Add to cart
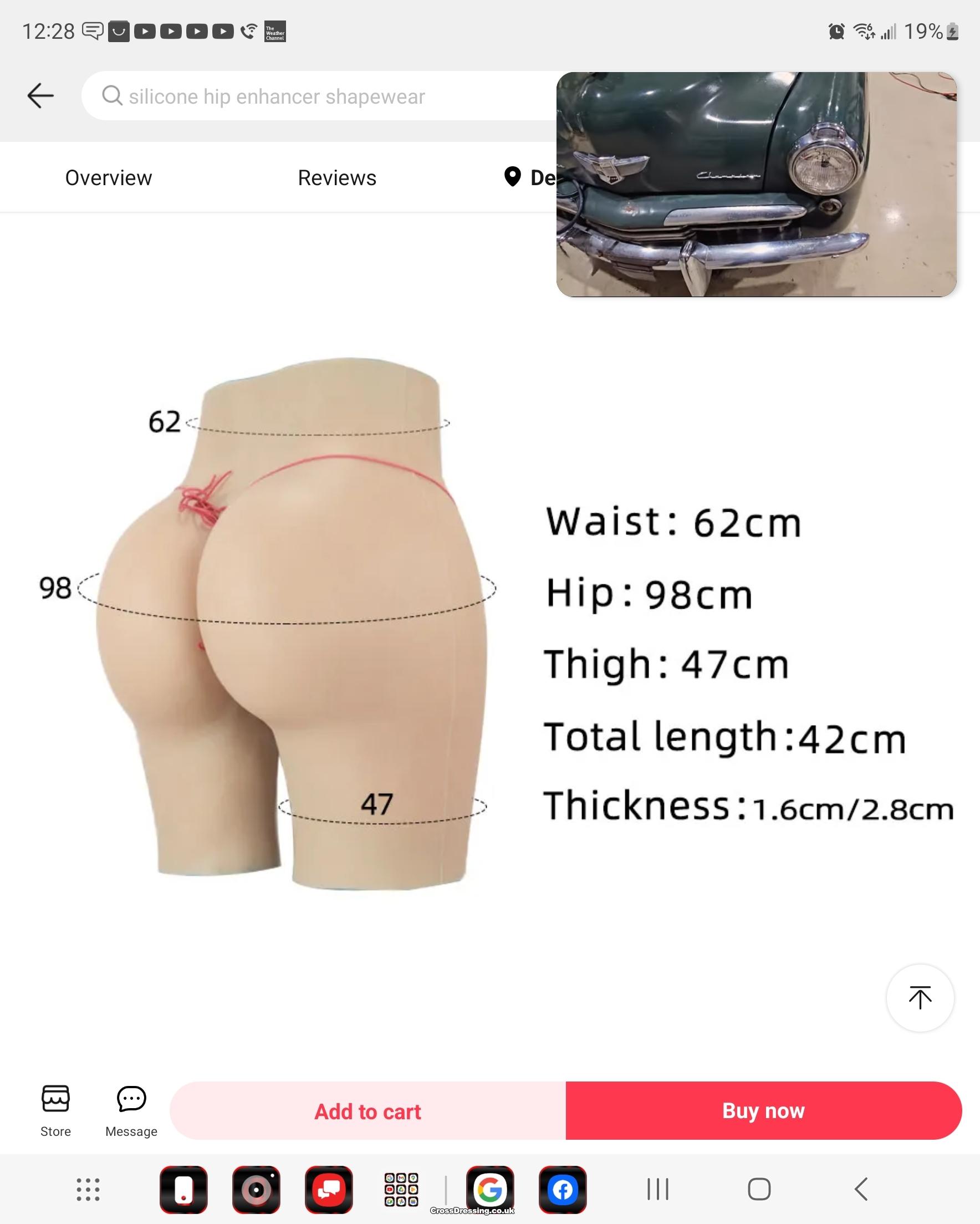Viewport: 980px width, 1224px height. click(368, 1111)
